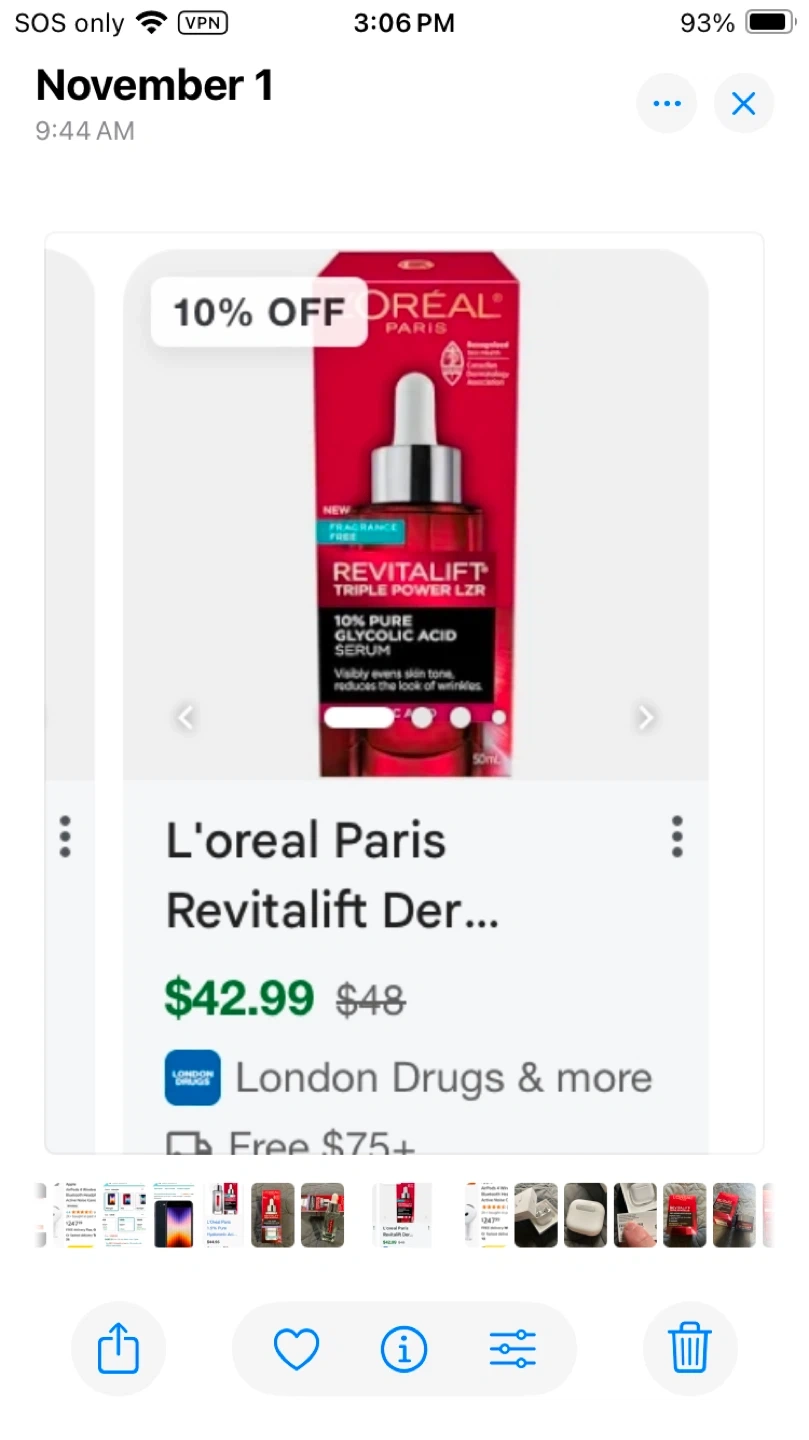The width and height of the screenshot is (809, 1440).
Task: Share this photo
Action: pos(118,1348)
